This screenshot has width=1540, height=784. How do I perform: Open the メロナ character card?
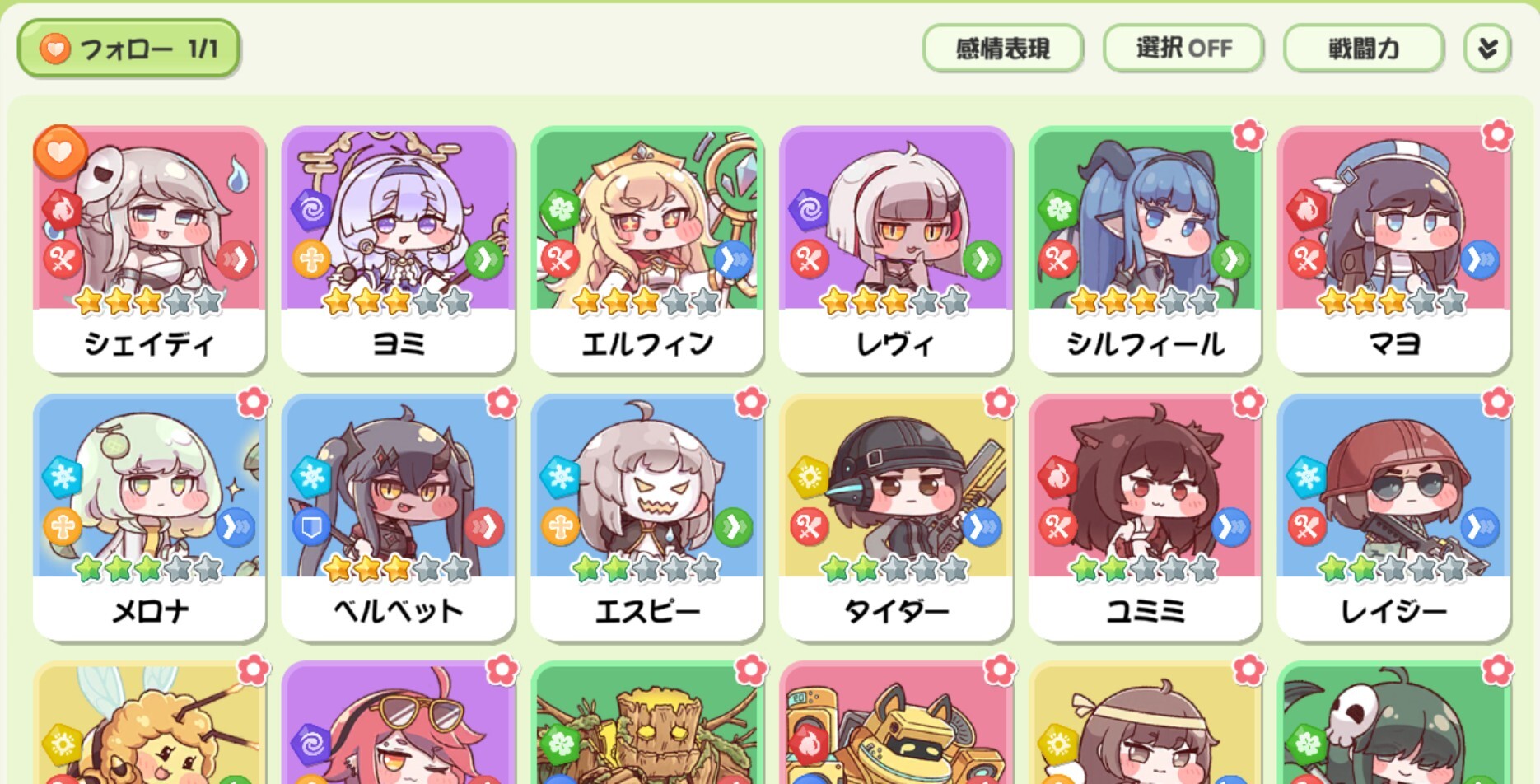tap(149, 516)
